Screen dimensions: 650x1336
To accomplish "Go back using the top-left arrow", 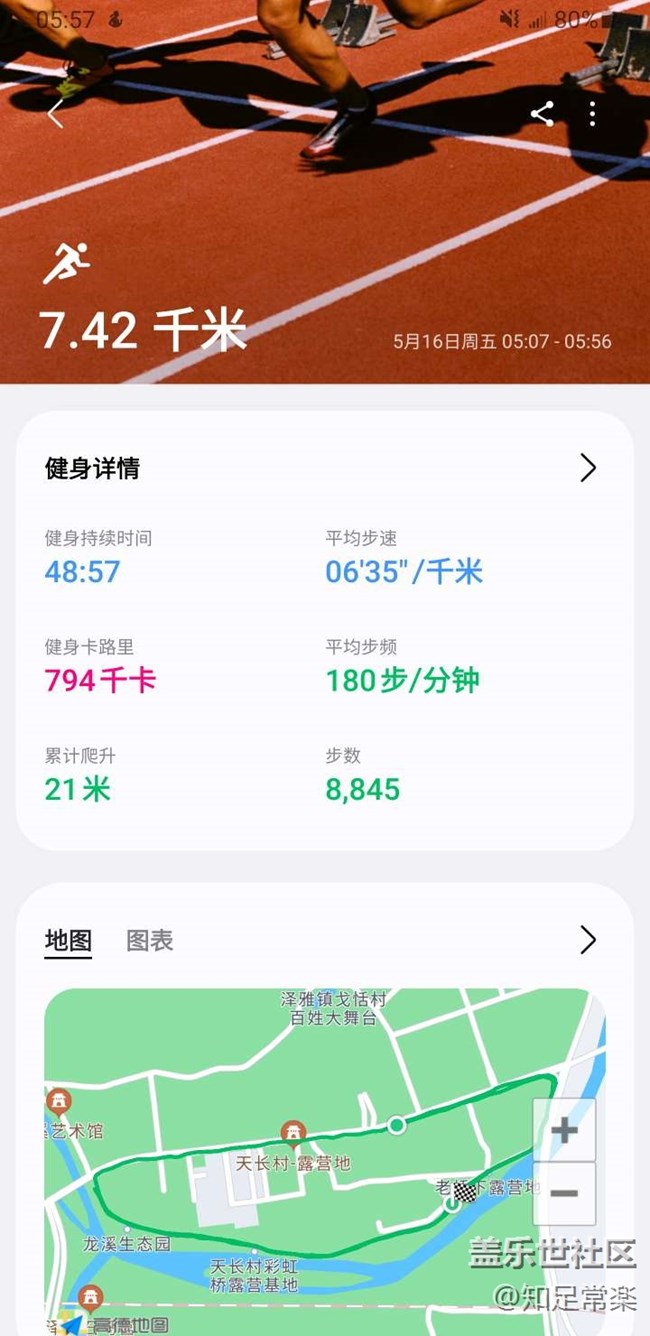I will (x=56, y=115).
